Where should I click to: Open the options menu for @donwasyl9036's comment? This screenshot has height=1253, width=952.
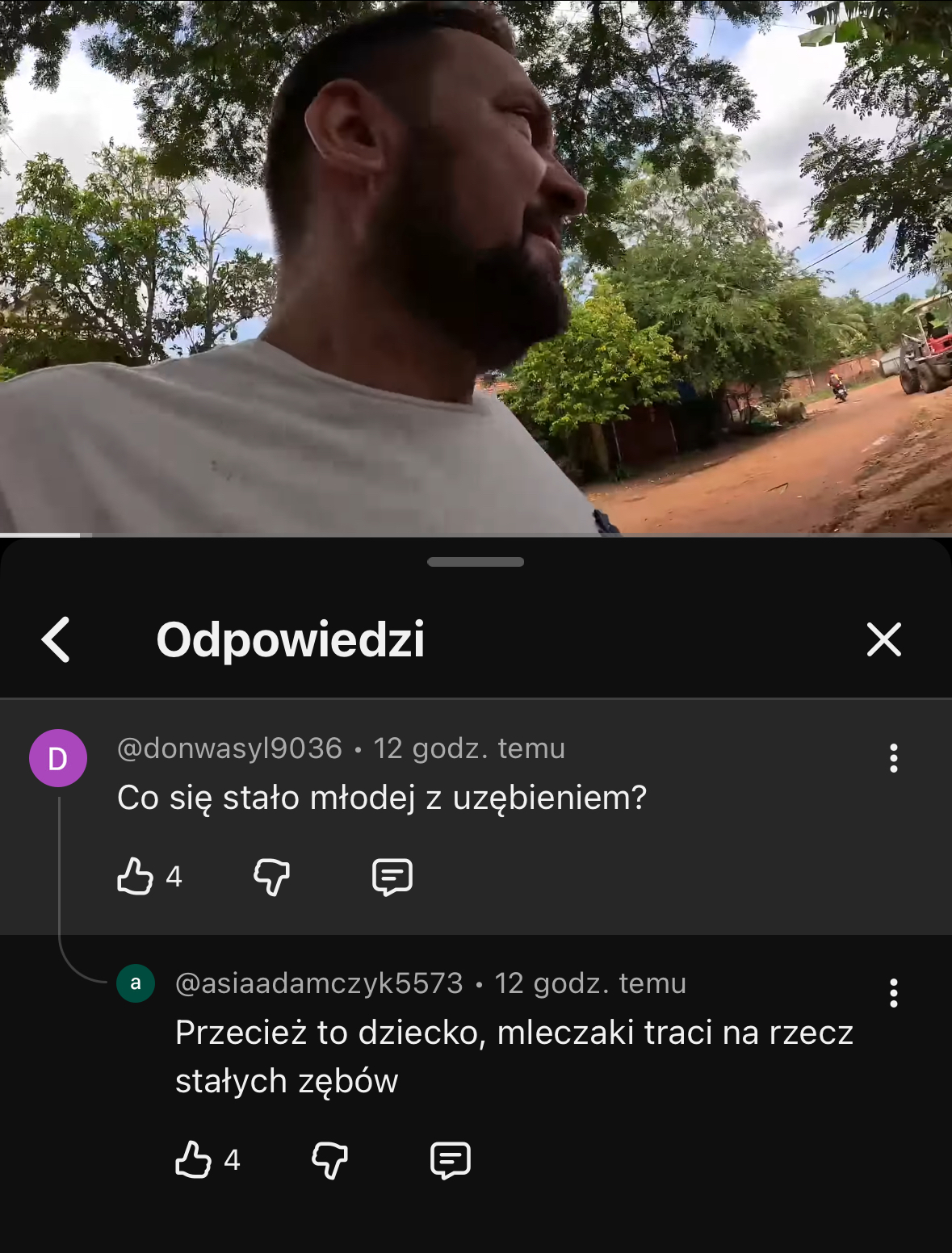click(893, 758)
